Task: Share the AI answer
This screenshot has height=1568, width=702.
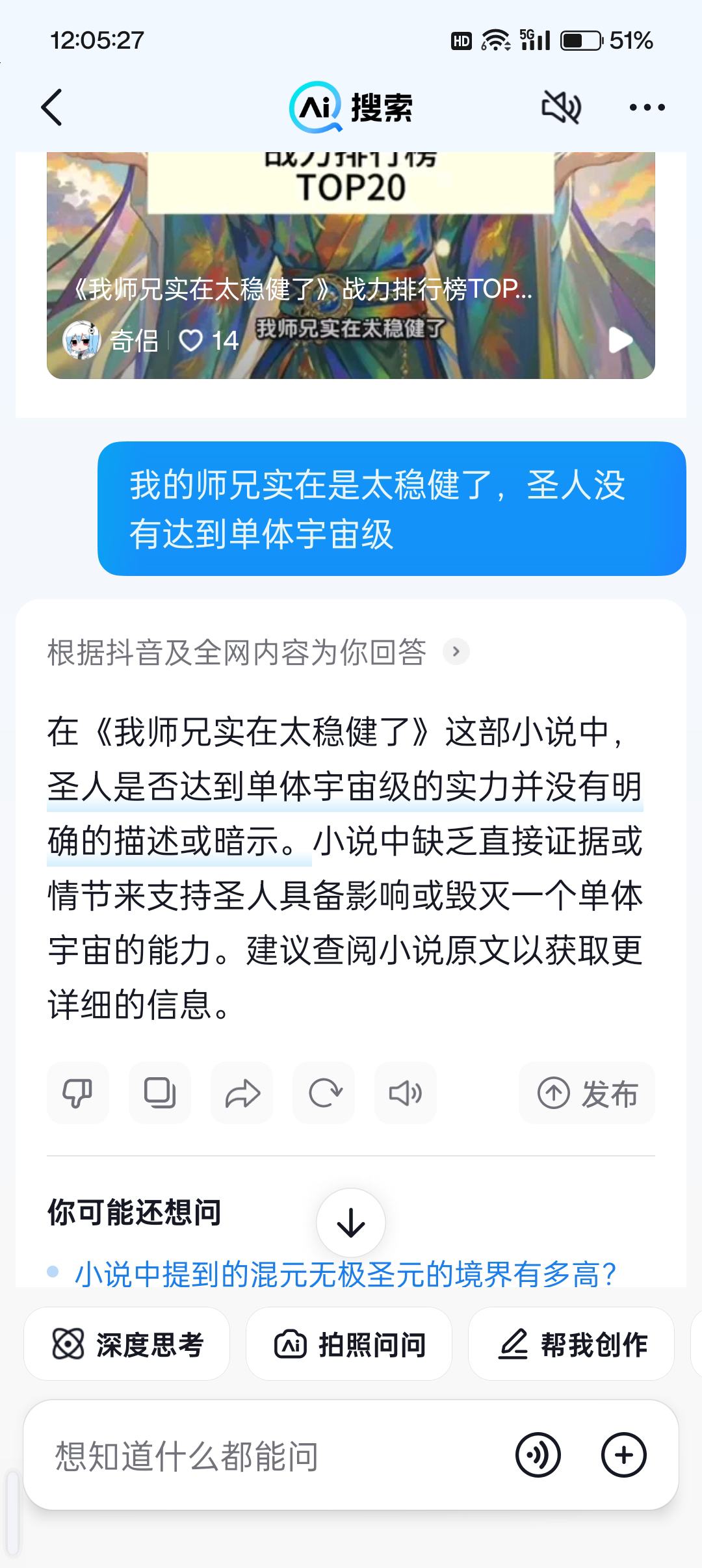Action: [x=242, y=1093]
